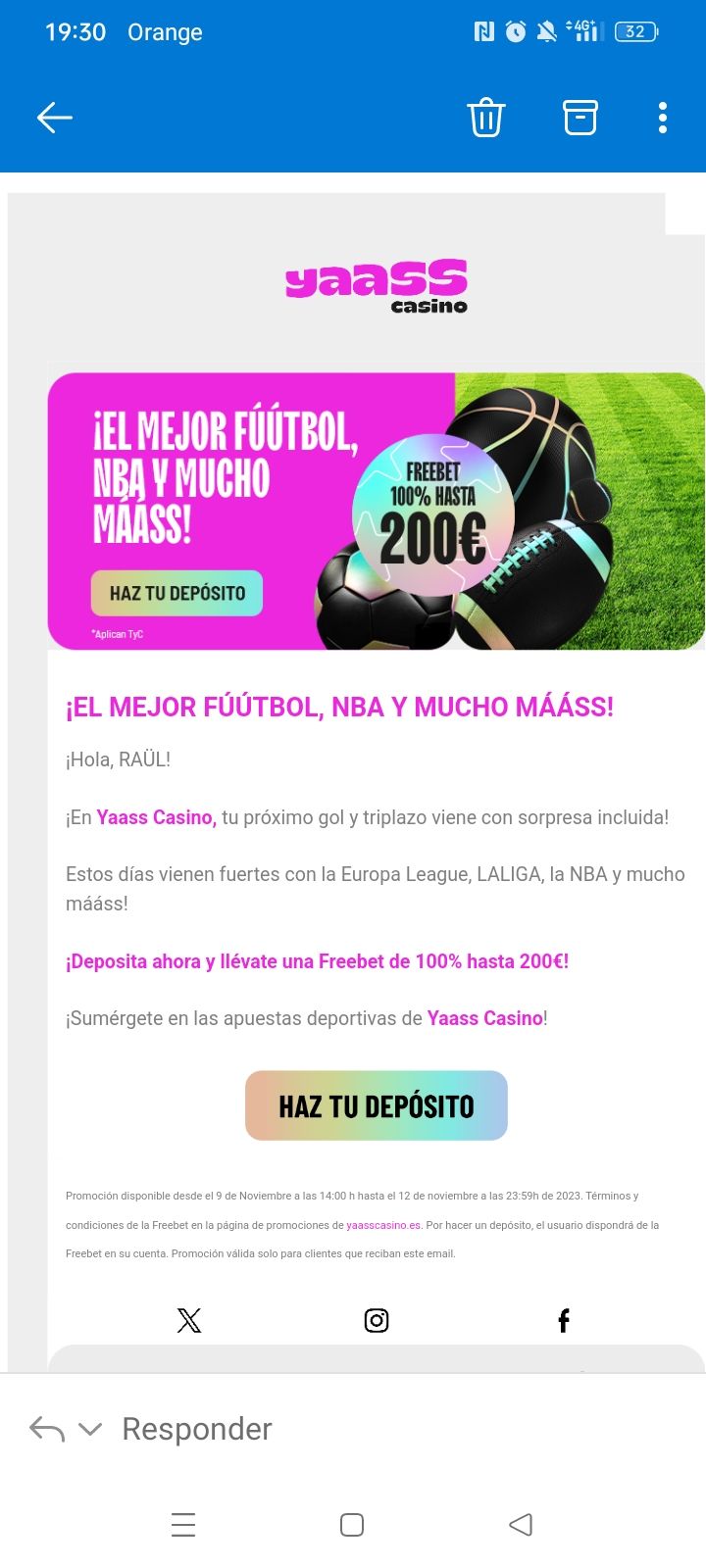Open the X social profile icon
The image size is (706, 1568).
tap(189, 1321)
